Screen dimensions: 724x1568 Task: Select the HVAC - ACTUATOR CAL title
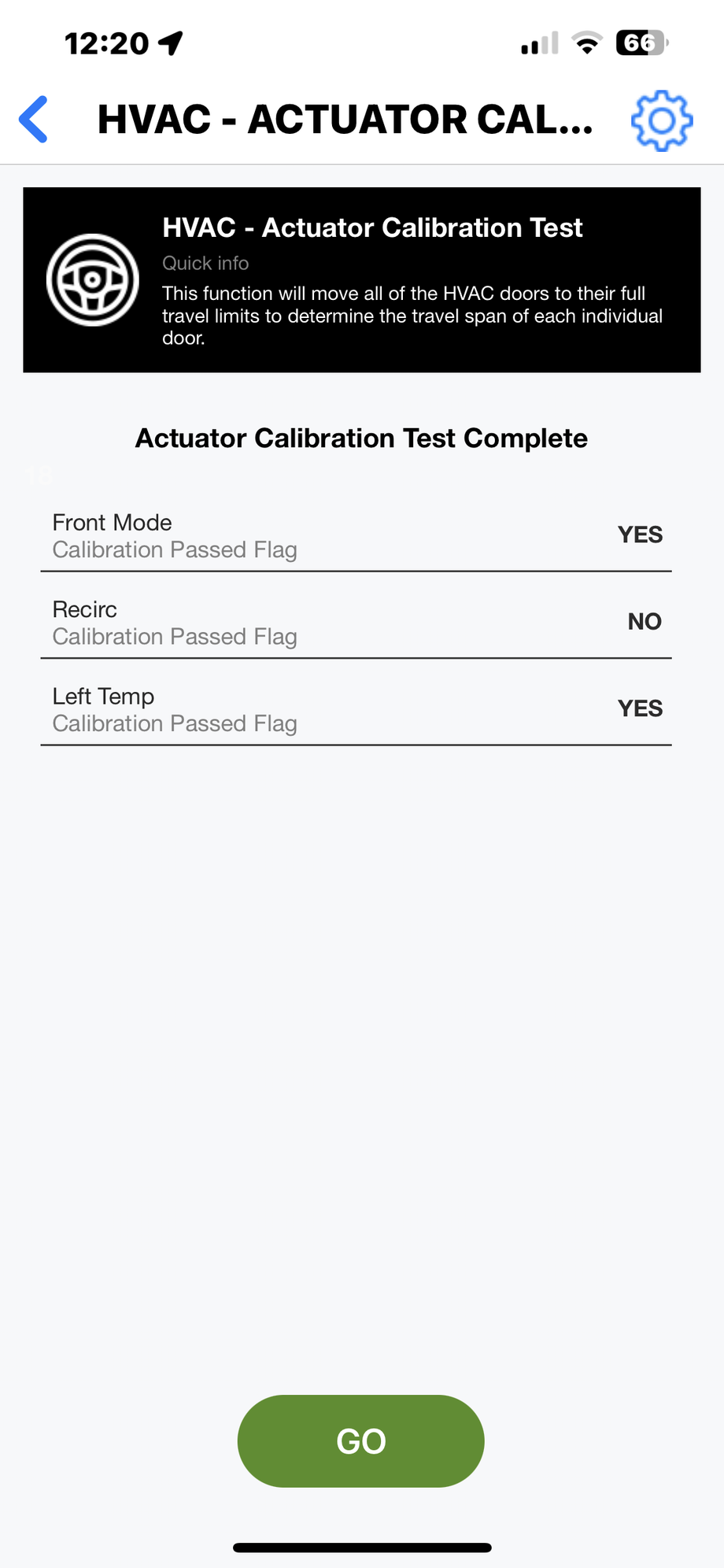click(348, 120)
